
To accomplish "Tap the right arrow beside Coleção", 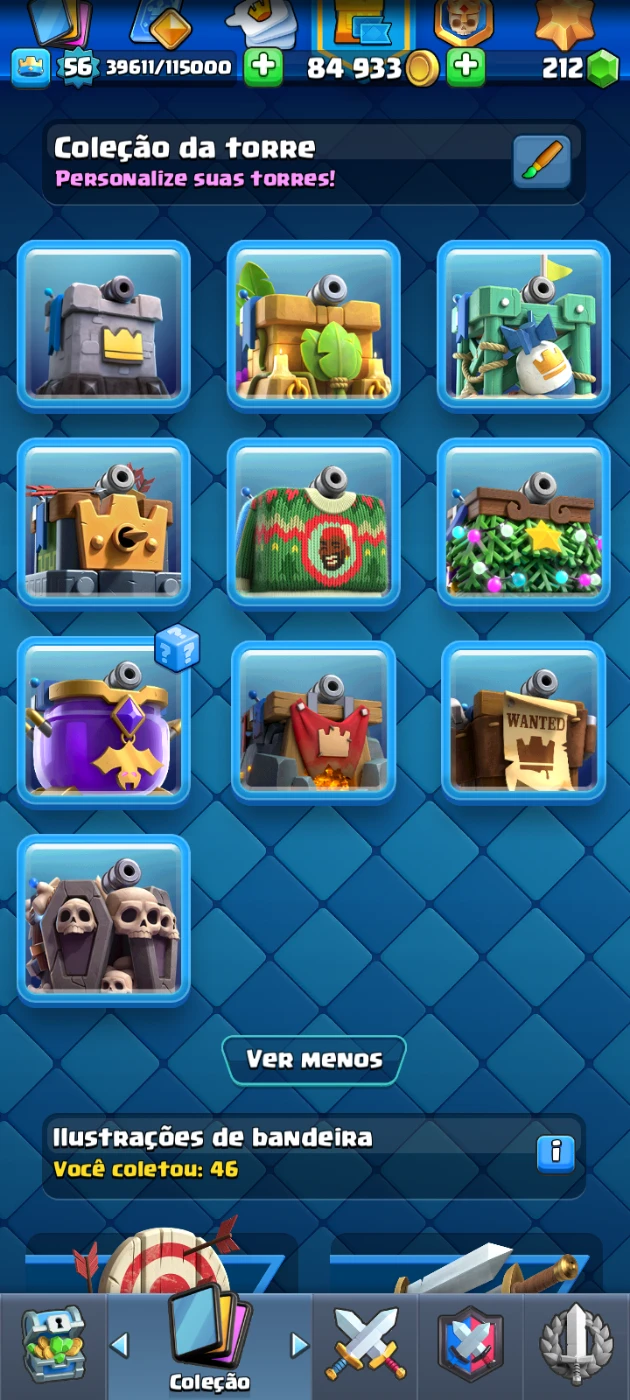I will (x=299, y=1345).
